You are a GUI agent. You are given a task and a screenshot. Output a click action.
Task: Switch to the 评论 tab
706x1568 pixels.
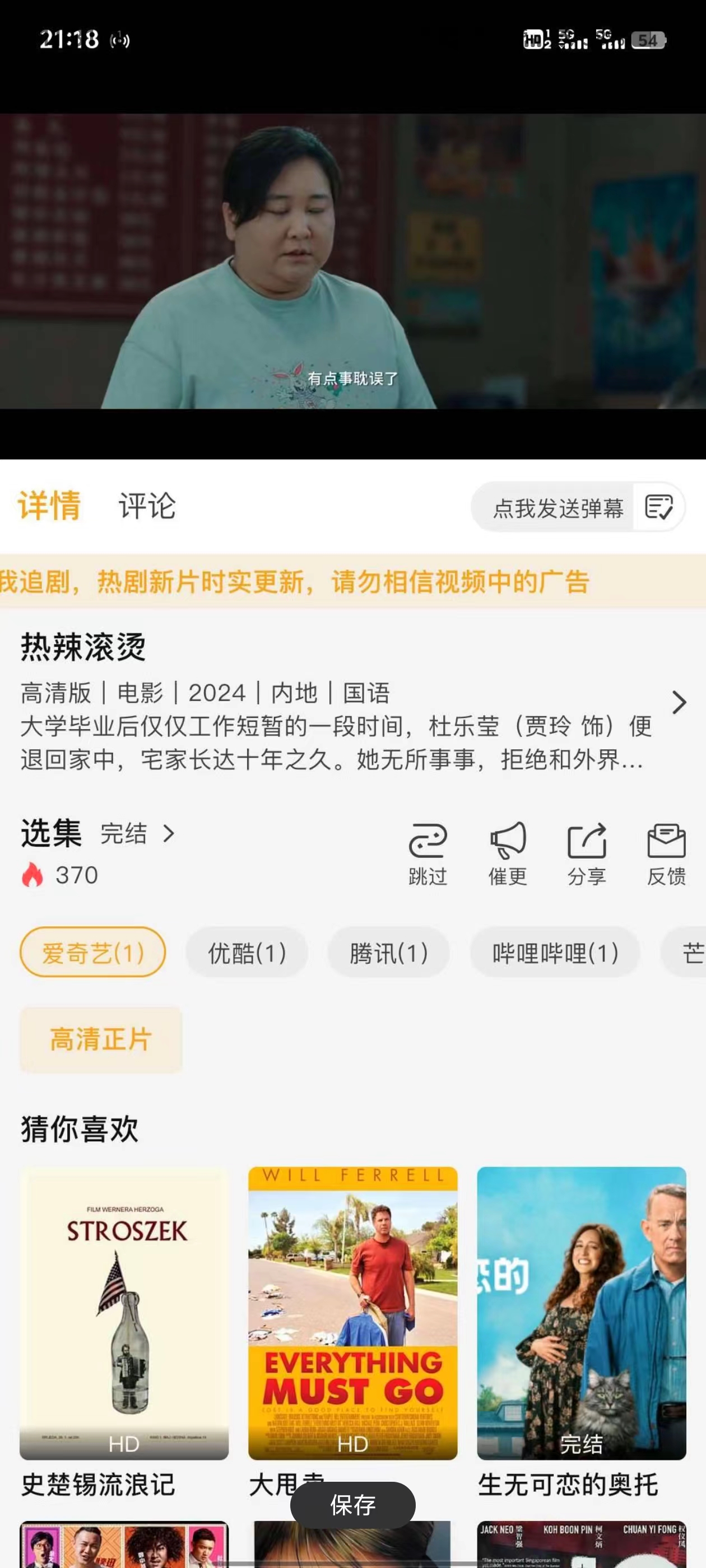coord(147,506)
